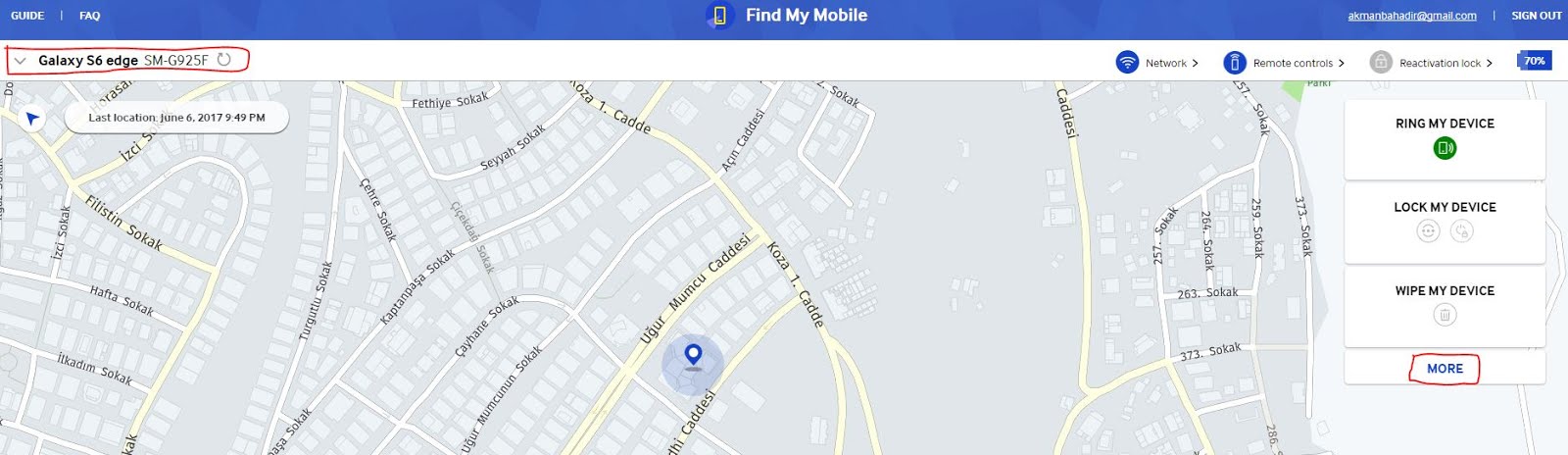Show MORE device options
1568x455 pixels.
coord(1445,369)
